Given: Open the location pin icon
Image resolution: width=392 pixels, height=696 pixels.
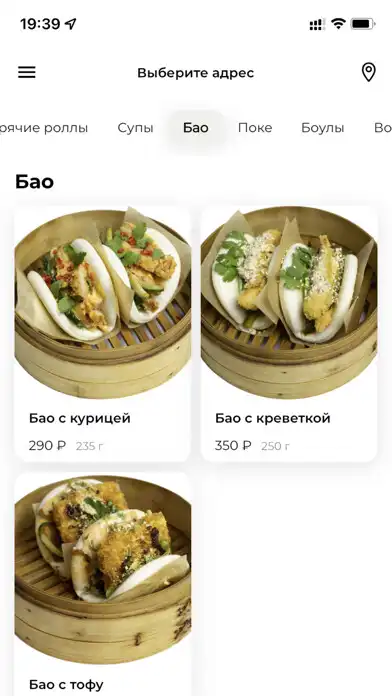Looking at the screenshot, I should point(368,72).
